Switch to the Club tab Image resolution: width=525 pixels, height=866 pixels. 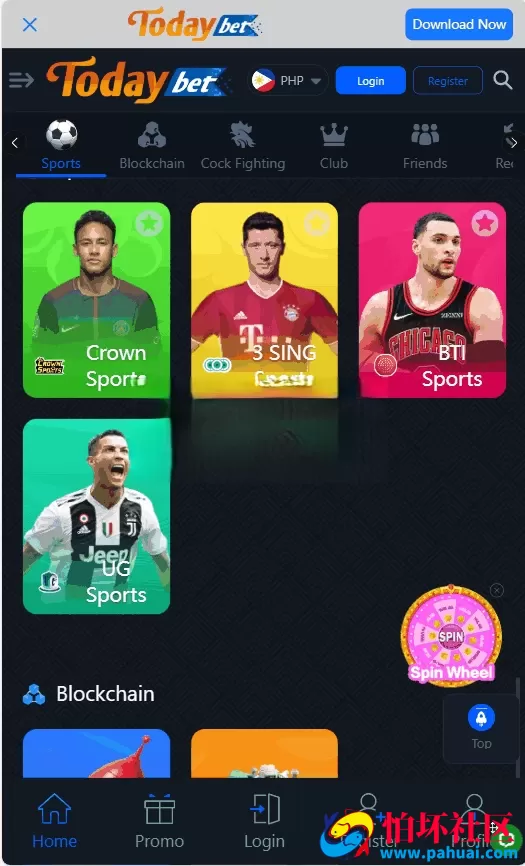[x=334, y=146]
